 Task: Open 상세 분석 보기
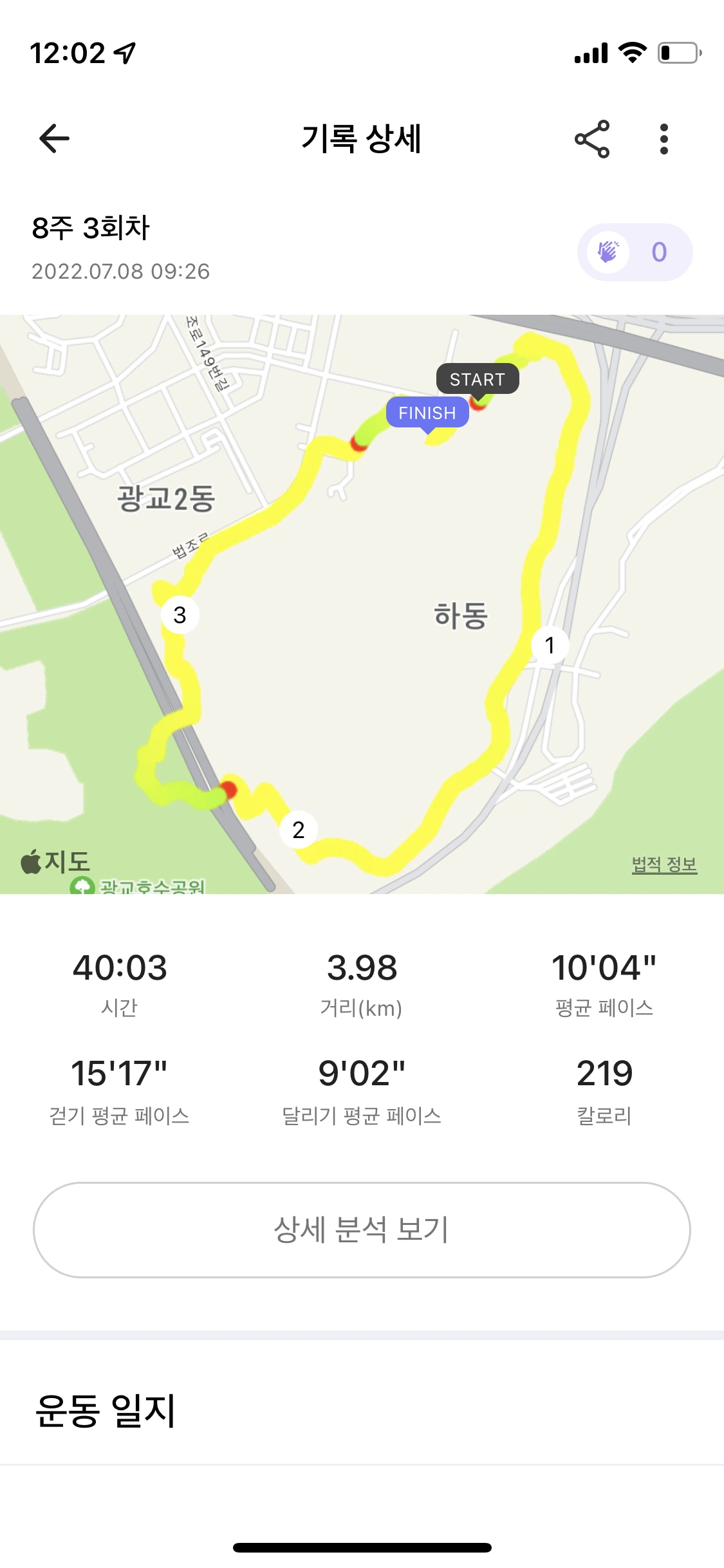pyautogui.click(x=362, y=1229)
